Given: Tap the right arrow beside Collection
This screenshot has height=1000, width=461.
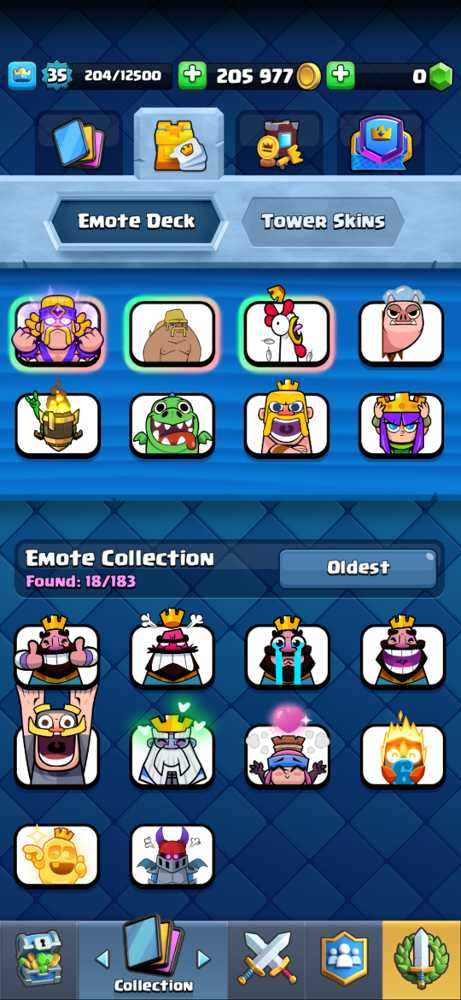Looking at the screenshot, I should click(x=203, y=958).
